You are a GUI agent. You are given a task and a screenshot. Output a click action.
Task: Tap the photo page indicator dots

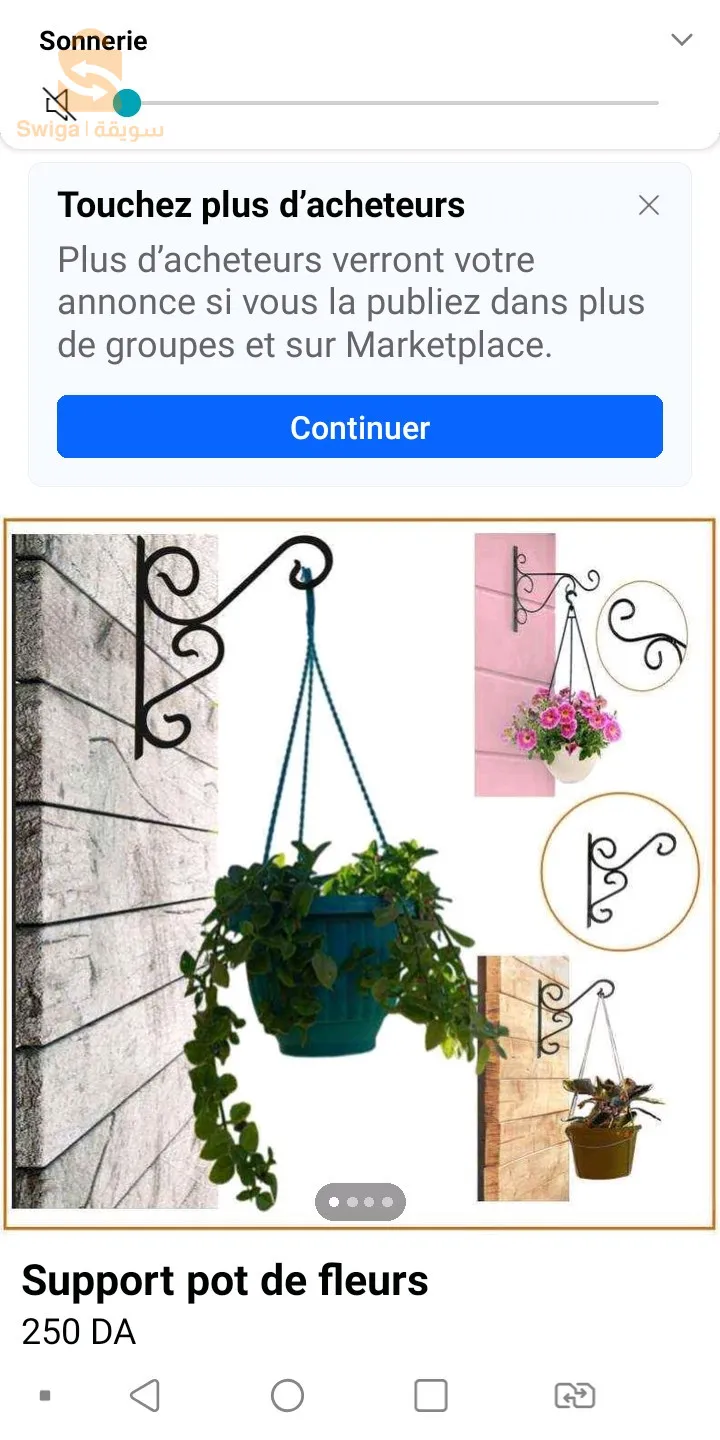tap(360, 1202)
